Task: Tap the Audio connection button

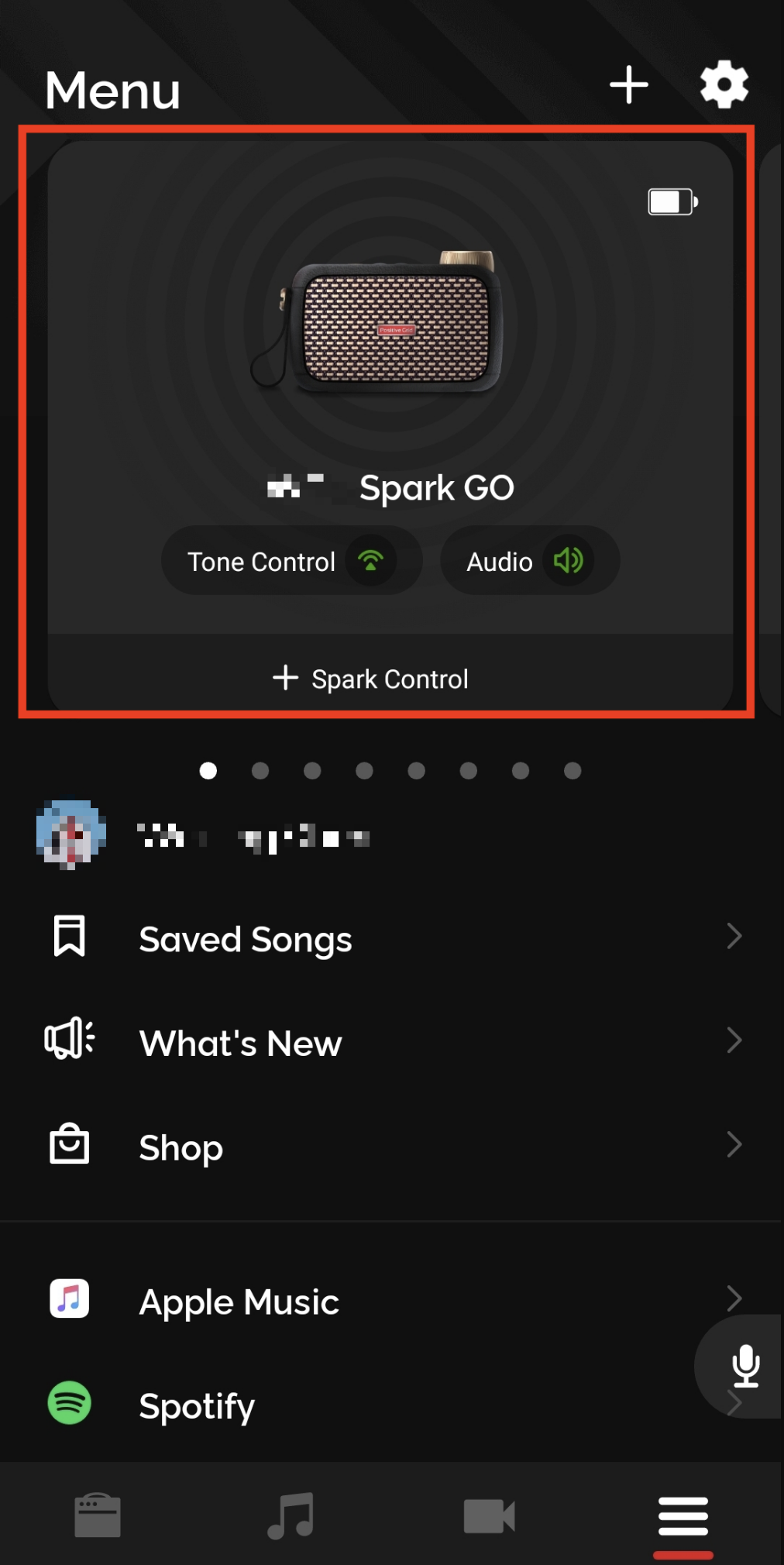Action: pyautogui.click(x=530, y=561)
